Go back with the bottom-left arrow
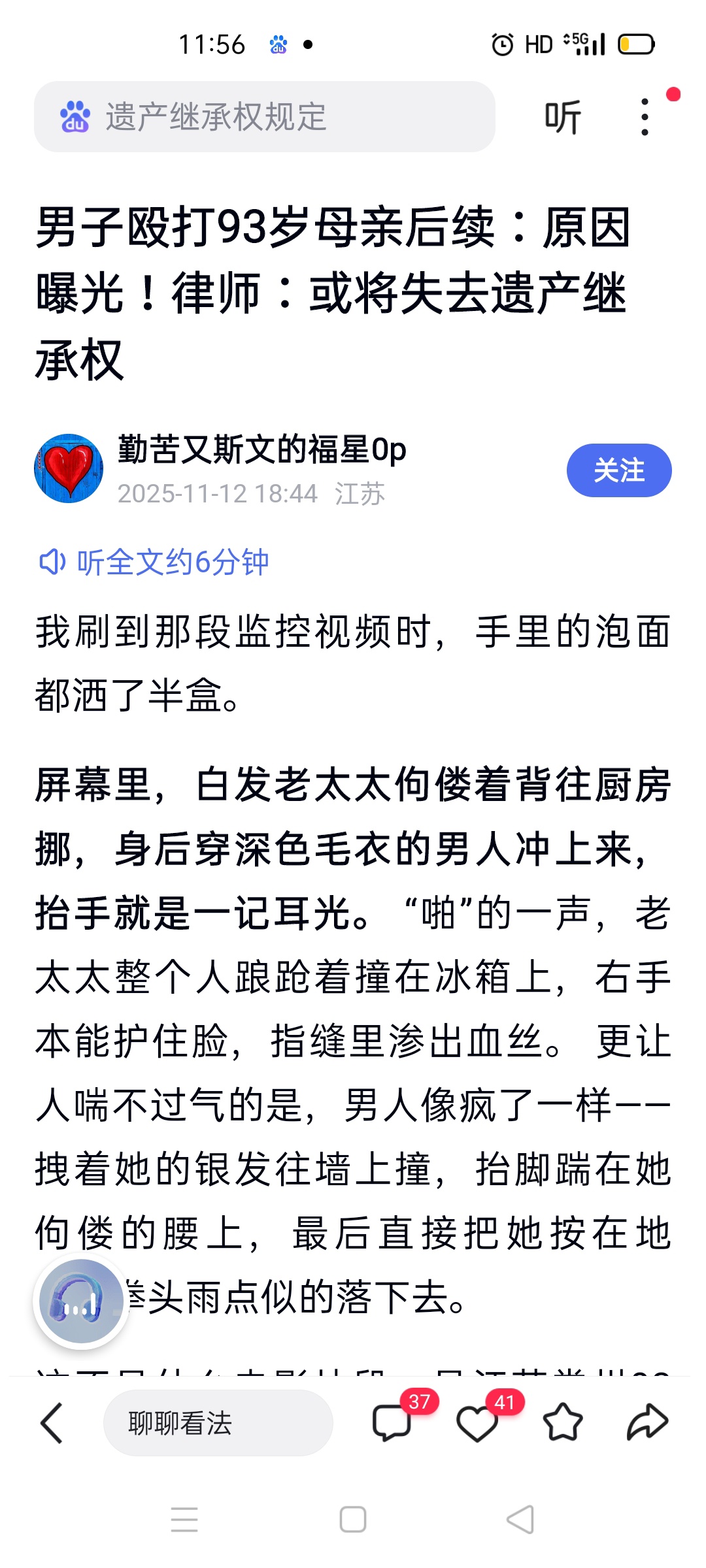Image resolution: width=706 pixels, height=1568 pixels. (x=52, y=1422)
